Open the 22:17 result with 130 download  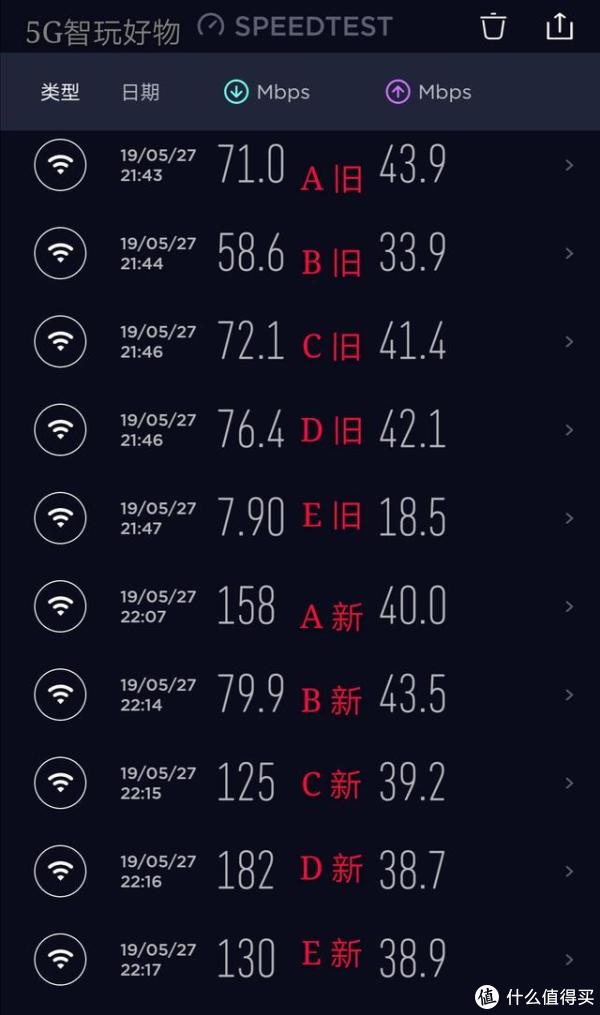click(300, 958)
